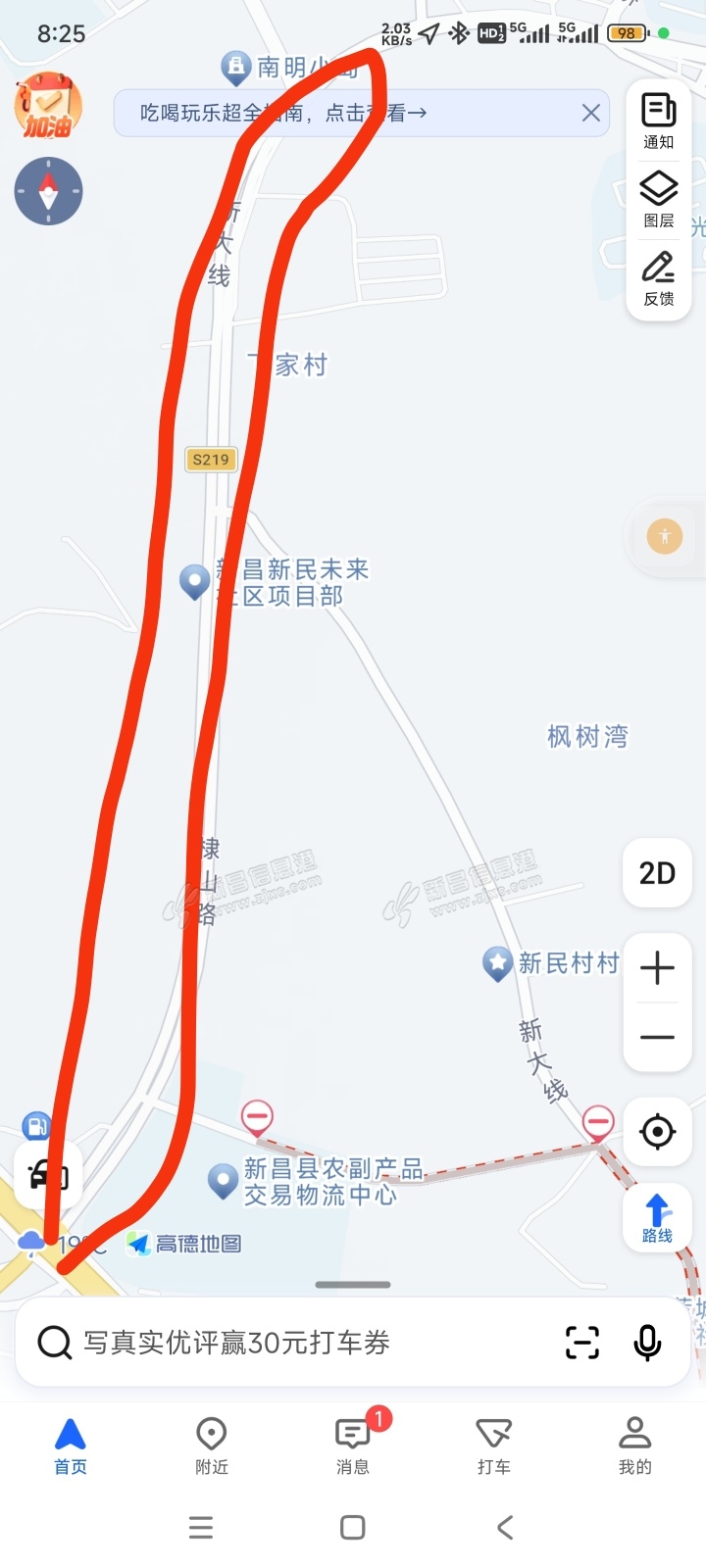
Task: Start voice search with the microphone
Action: click(647, 1342)
